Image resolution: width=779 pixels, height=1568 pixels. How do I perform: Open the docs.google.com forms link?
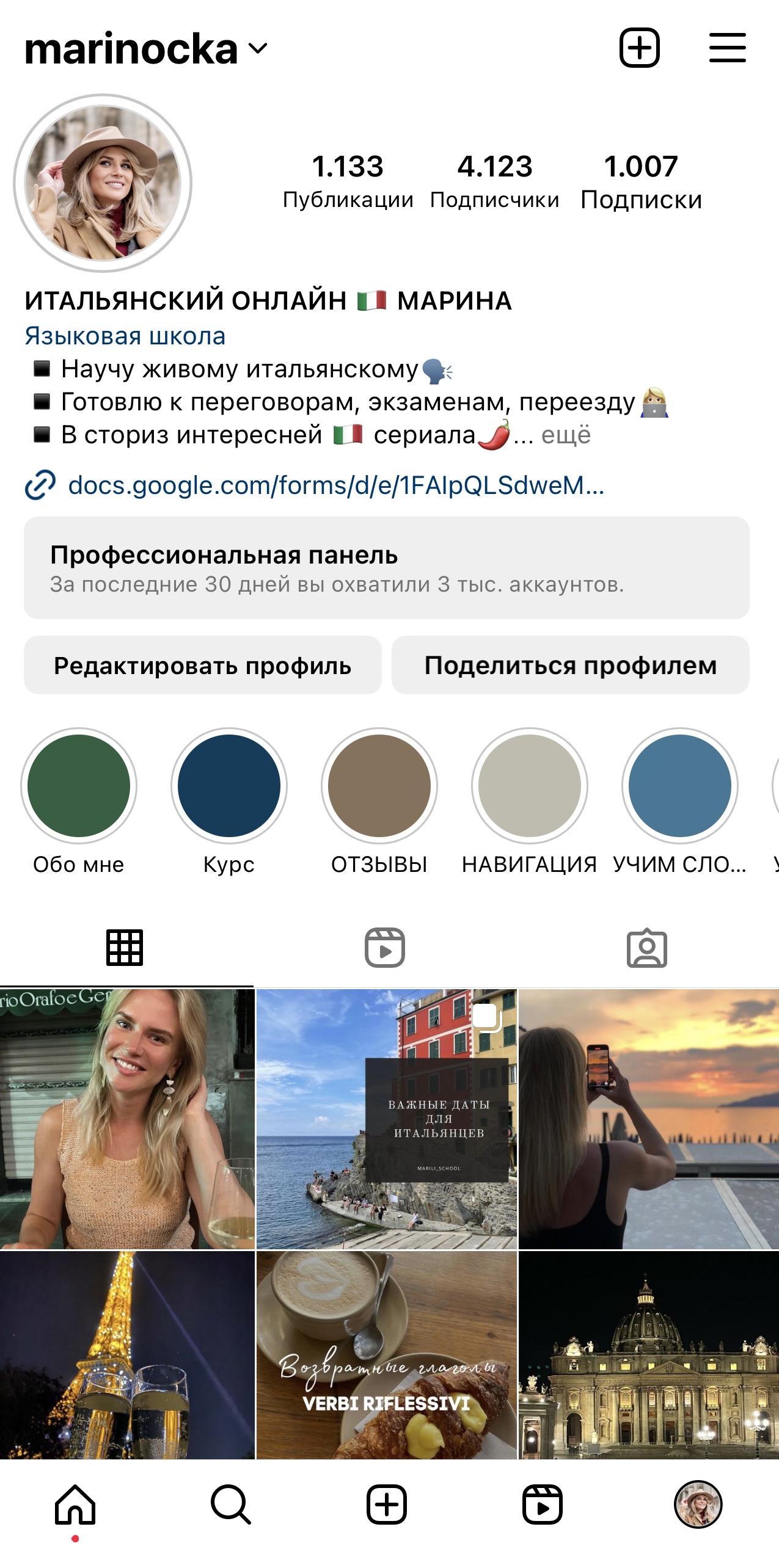(x=335, y=485)
